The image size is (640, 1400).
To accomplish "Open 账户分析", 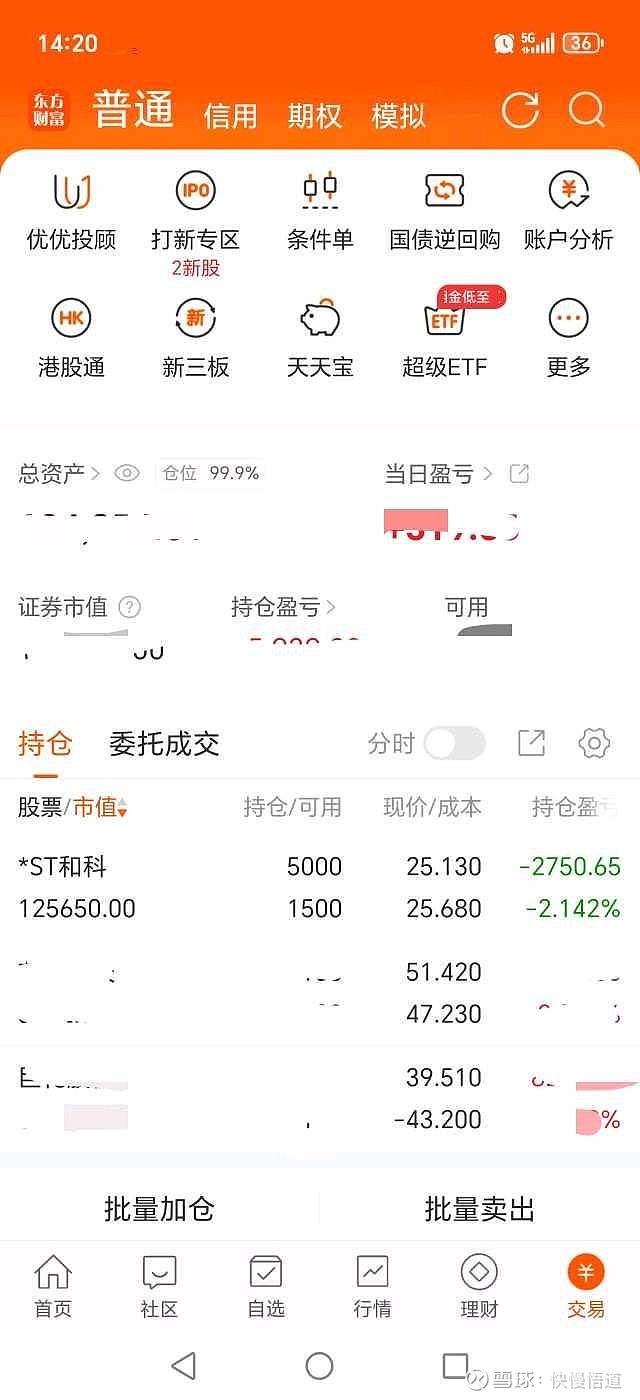I will (568, 212).
